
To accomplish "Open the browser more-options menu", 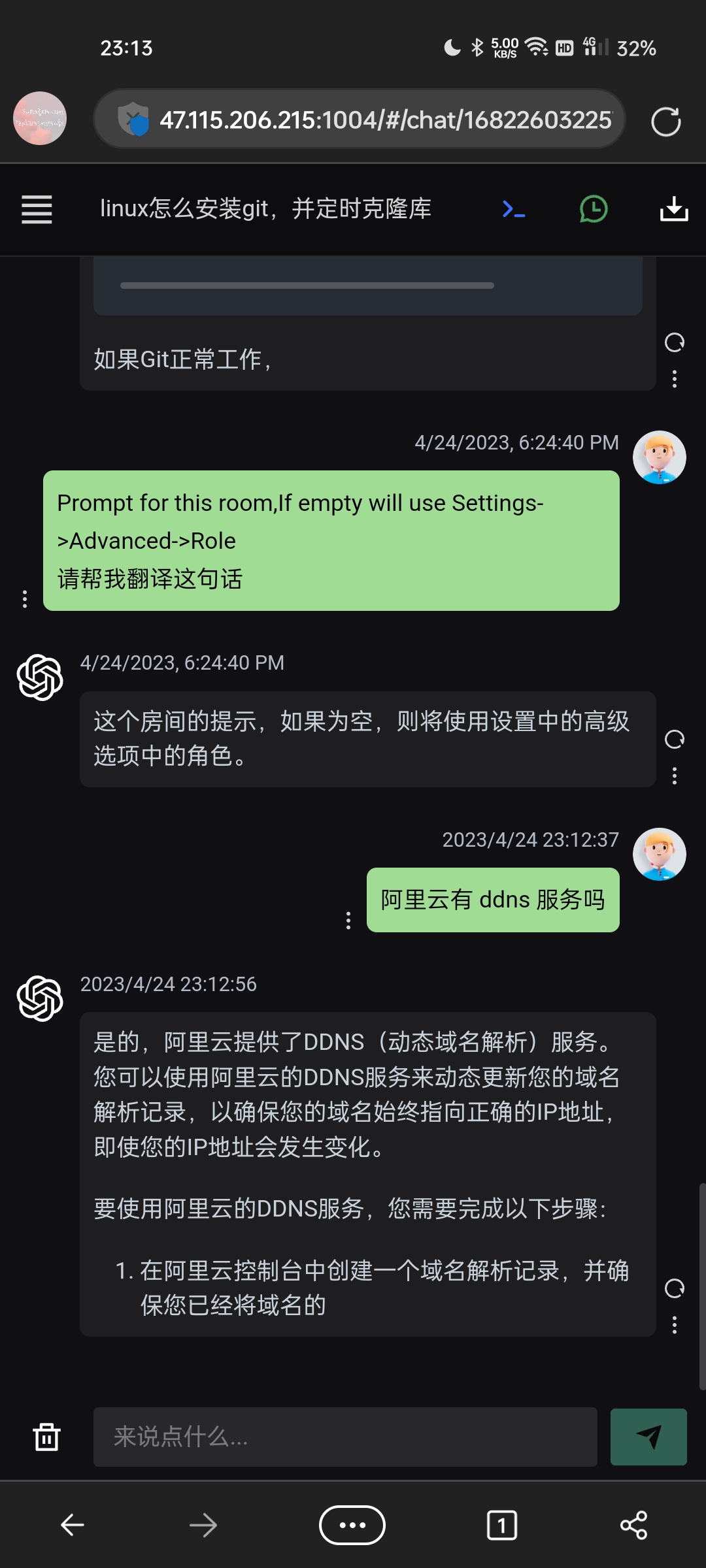I will tap(352, 1526).
